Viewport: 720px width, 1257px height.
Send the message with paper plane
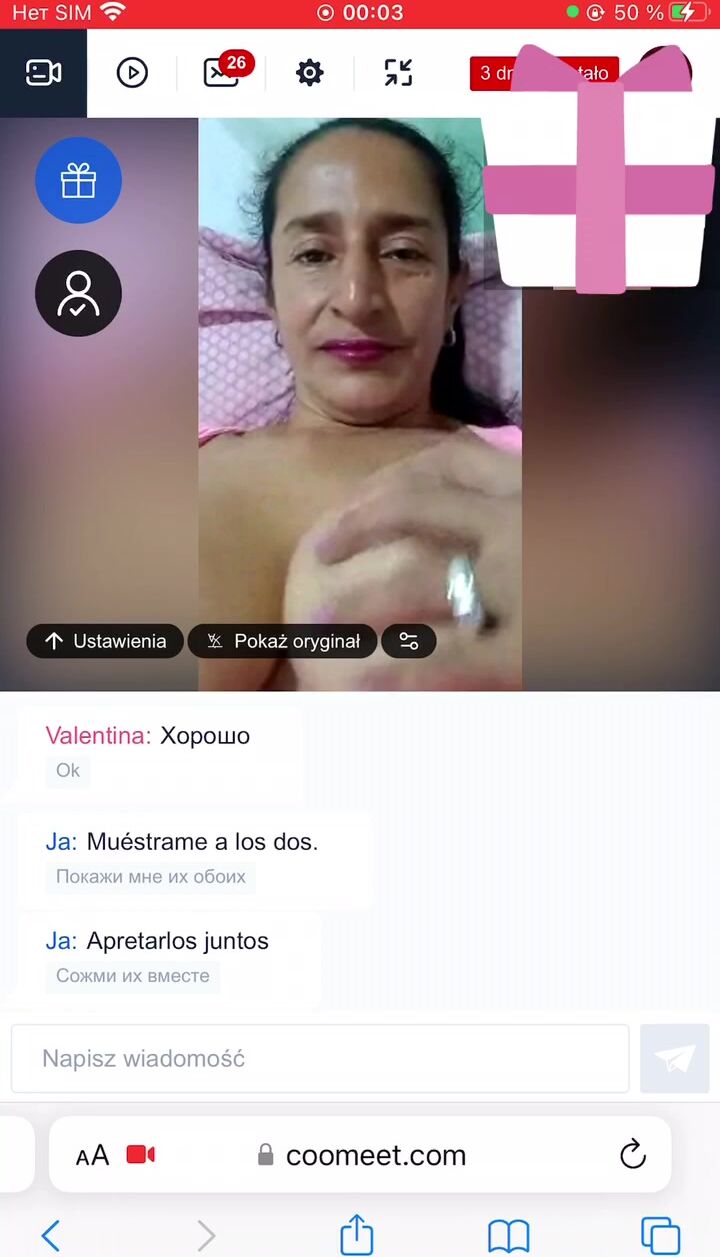[675, 1058]
